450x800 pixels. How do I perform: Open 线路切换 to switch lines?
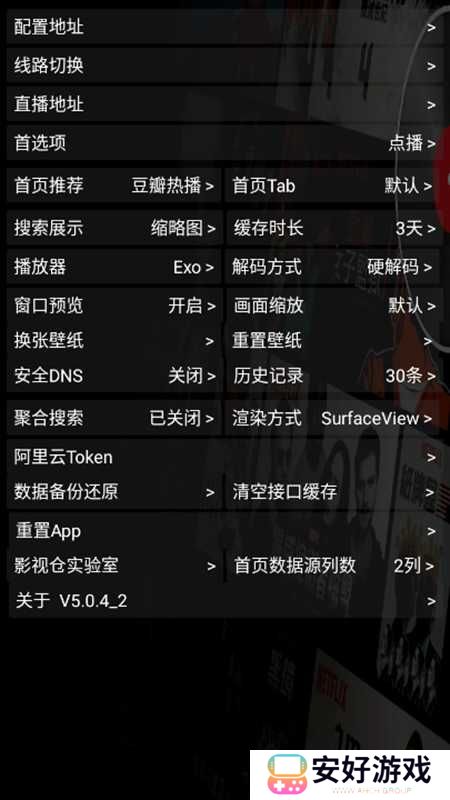[225, 65]
